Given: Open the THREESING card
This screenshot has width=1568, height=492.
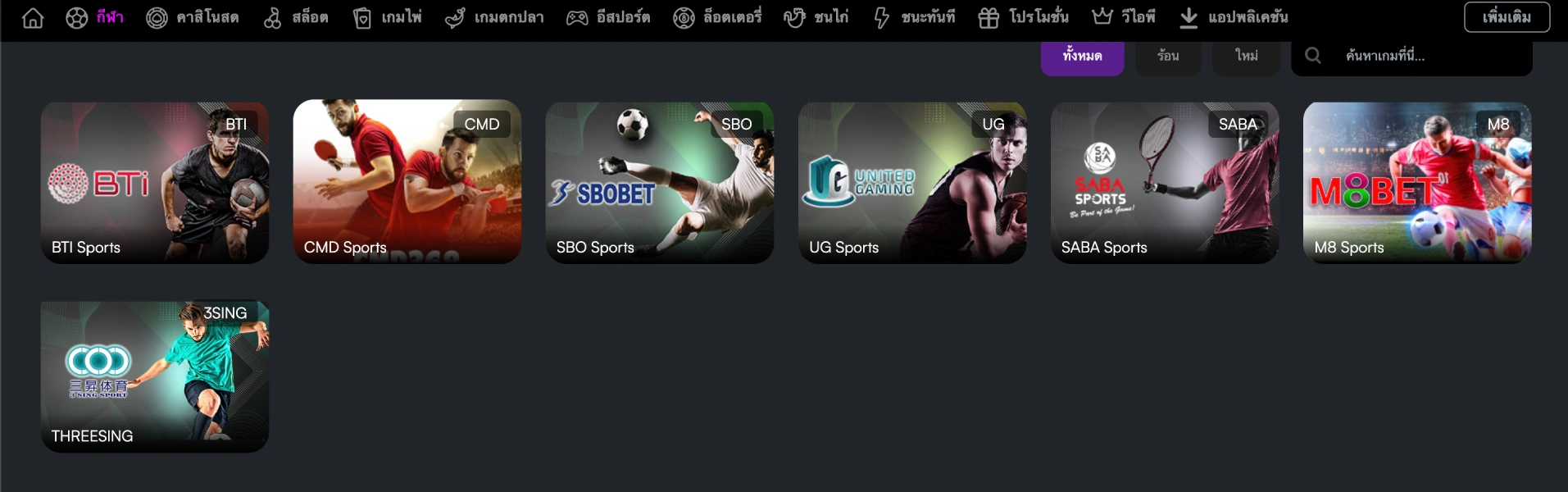Looking at the screenshot, I should 155,376.
